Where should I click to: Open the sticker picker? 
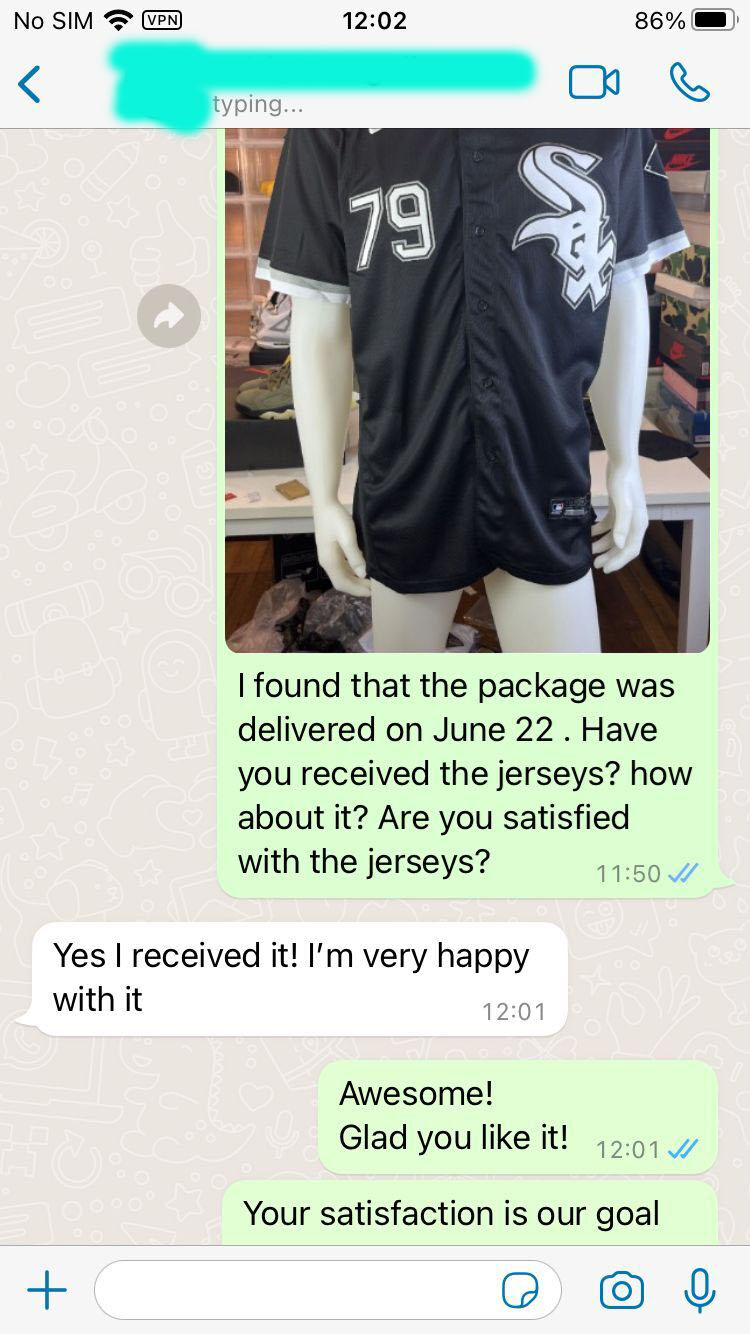tap(520, 1290)
